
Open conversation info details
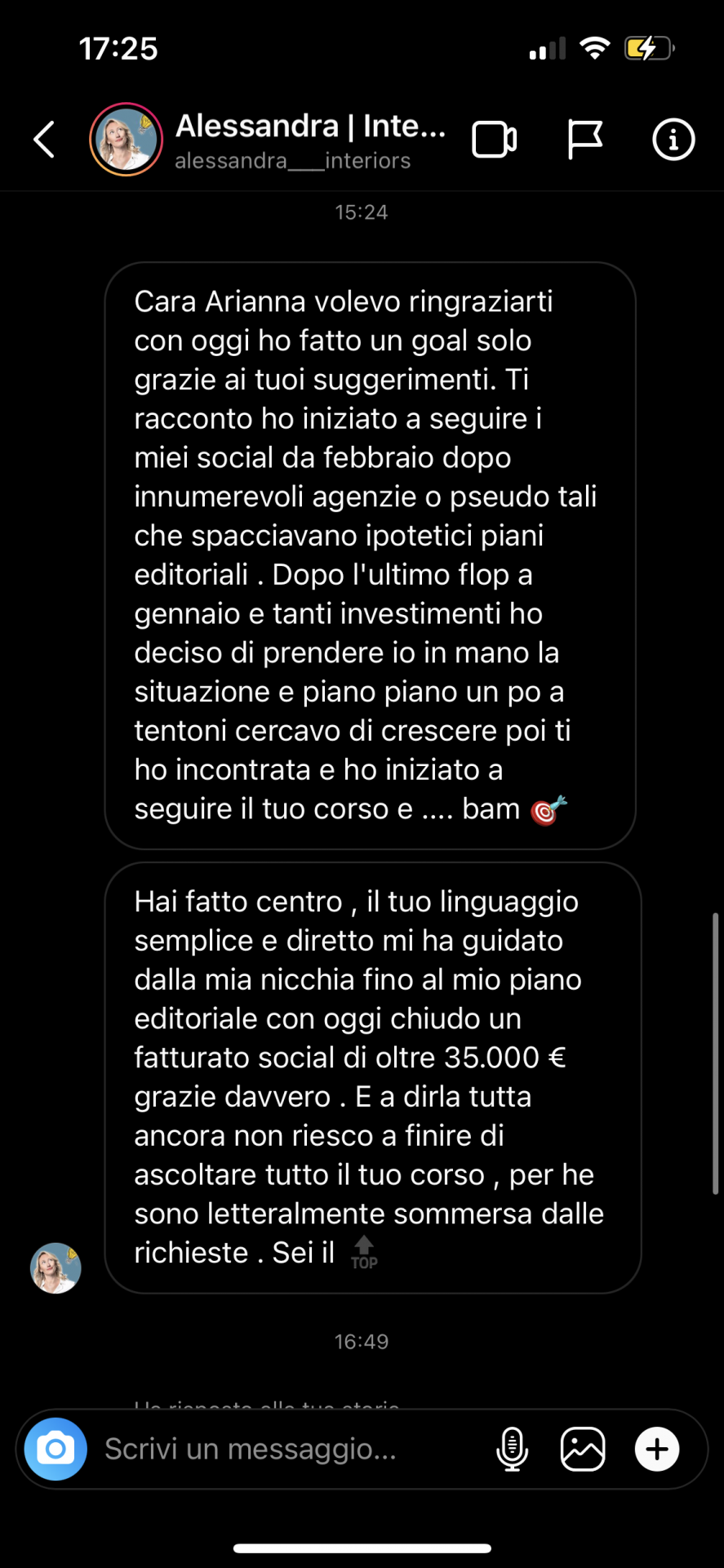(673, 140)
